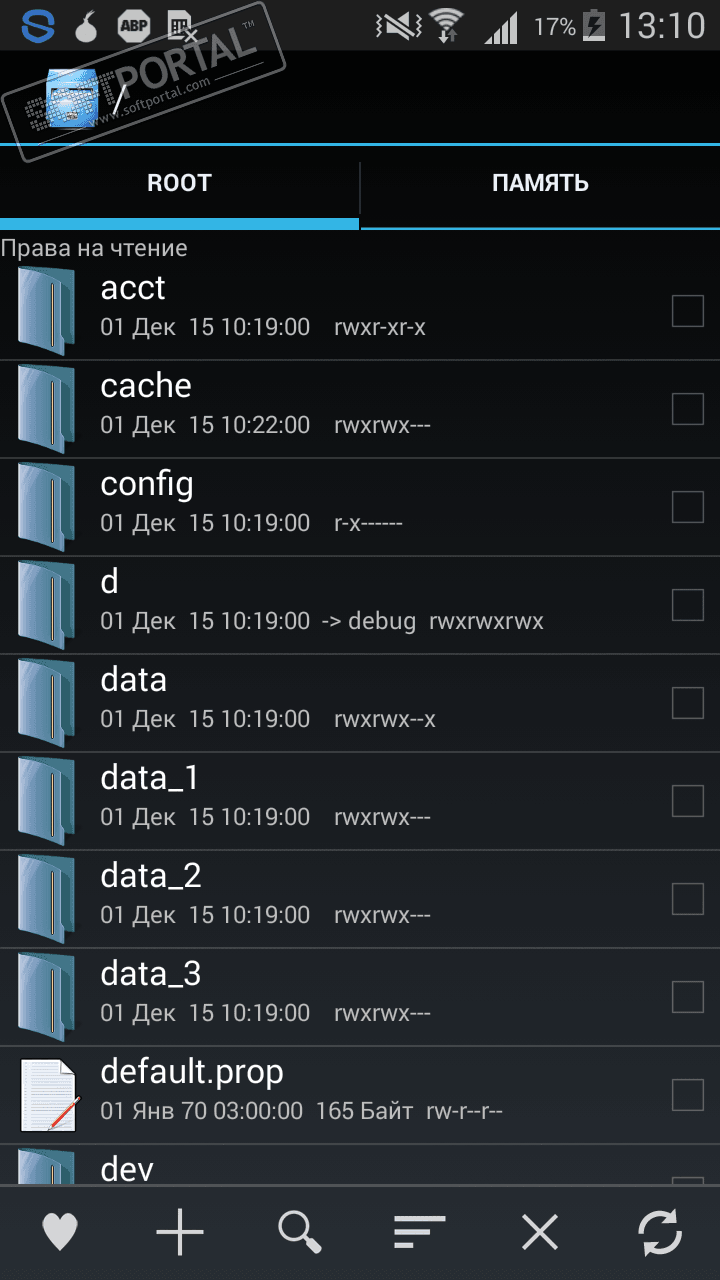Image resolution: width=720 pixels, height=1280 pixels.
Task: Select data_2 with its checkbox
Action: 688,899
